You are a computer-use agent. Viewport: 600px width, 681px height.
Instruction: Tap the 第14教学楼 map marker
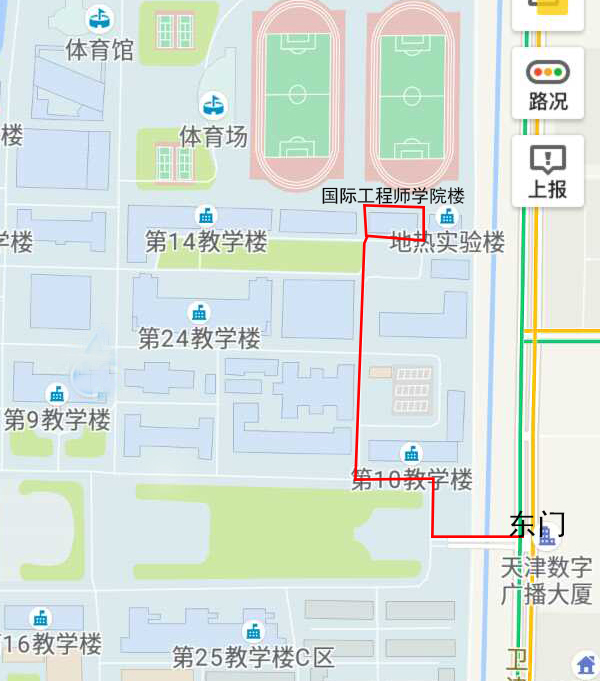pos(206,216)
